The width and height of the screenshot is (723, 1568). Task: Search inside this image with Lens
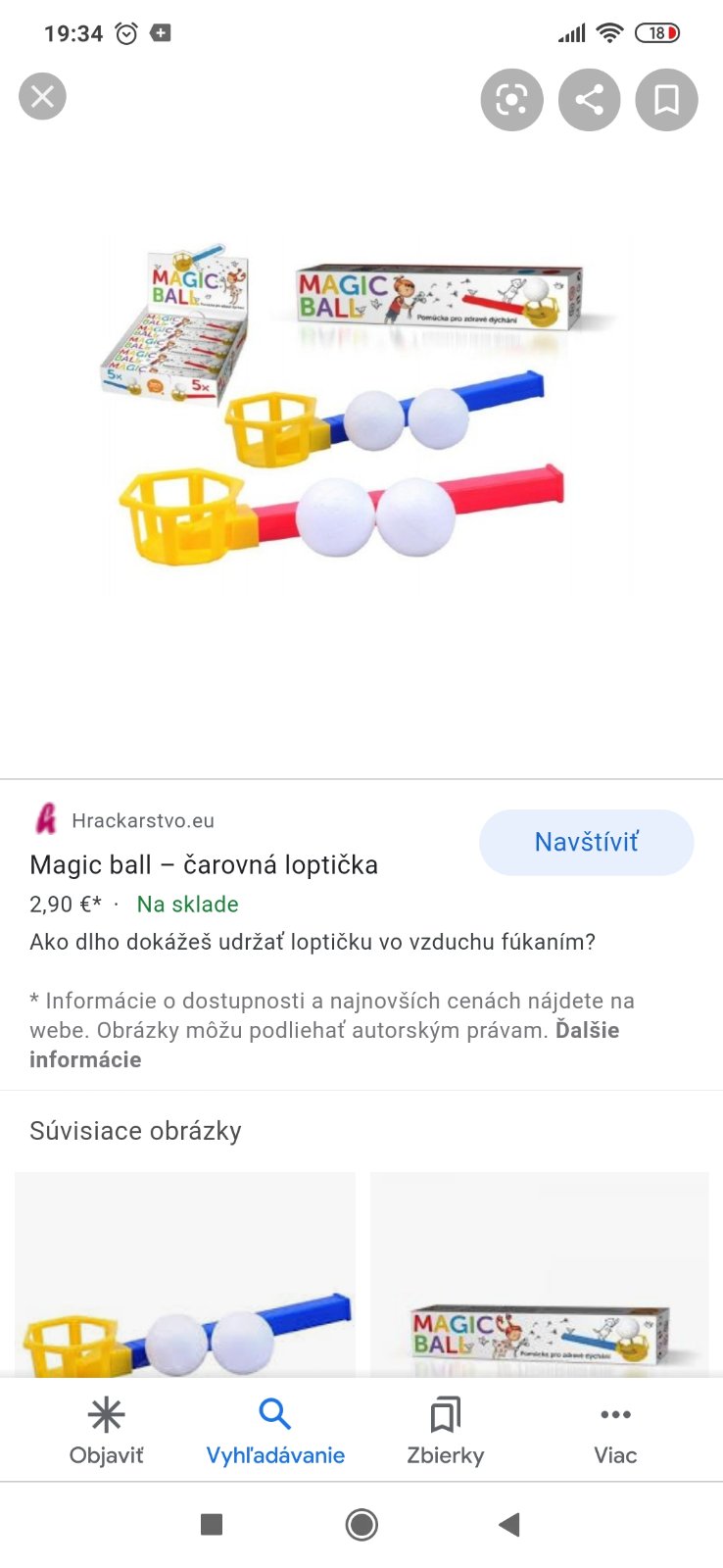coord(511,99)
